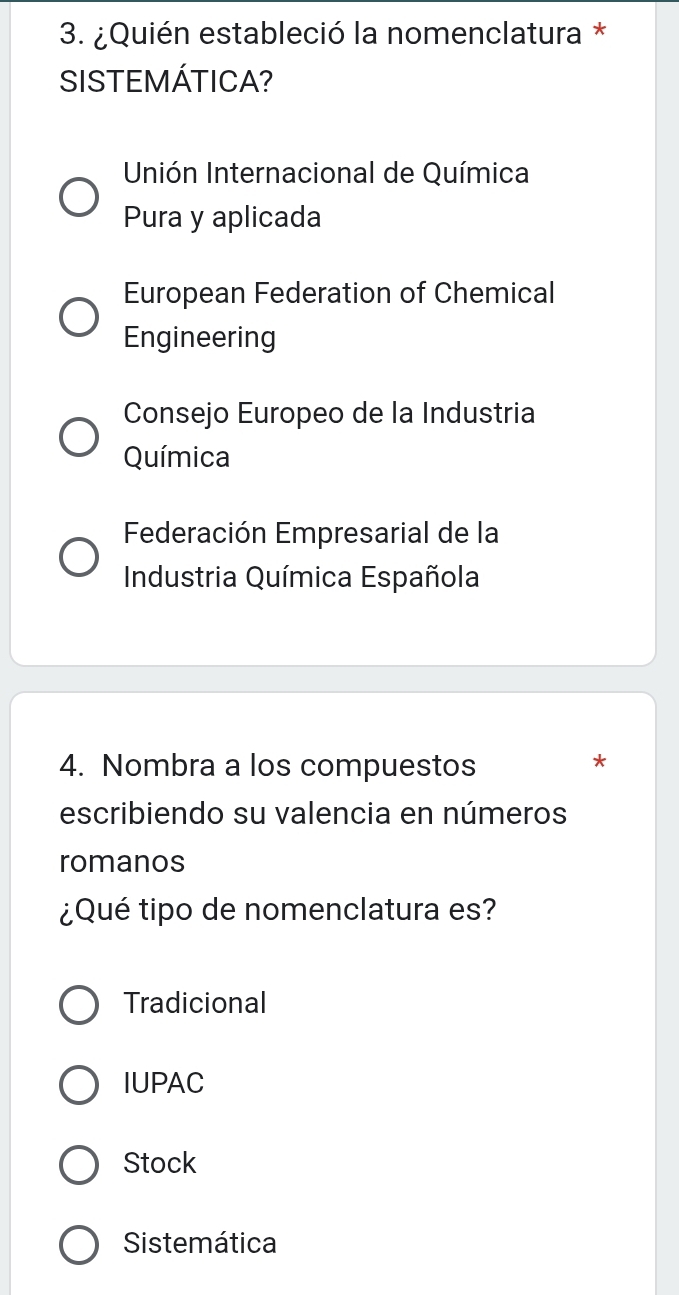Viewport: 679px width, 1295px height.
Task: Pick the Stock option
Action: pos(80,1165)
